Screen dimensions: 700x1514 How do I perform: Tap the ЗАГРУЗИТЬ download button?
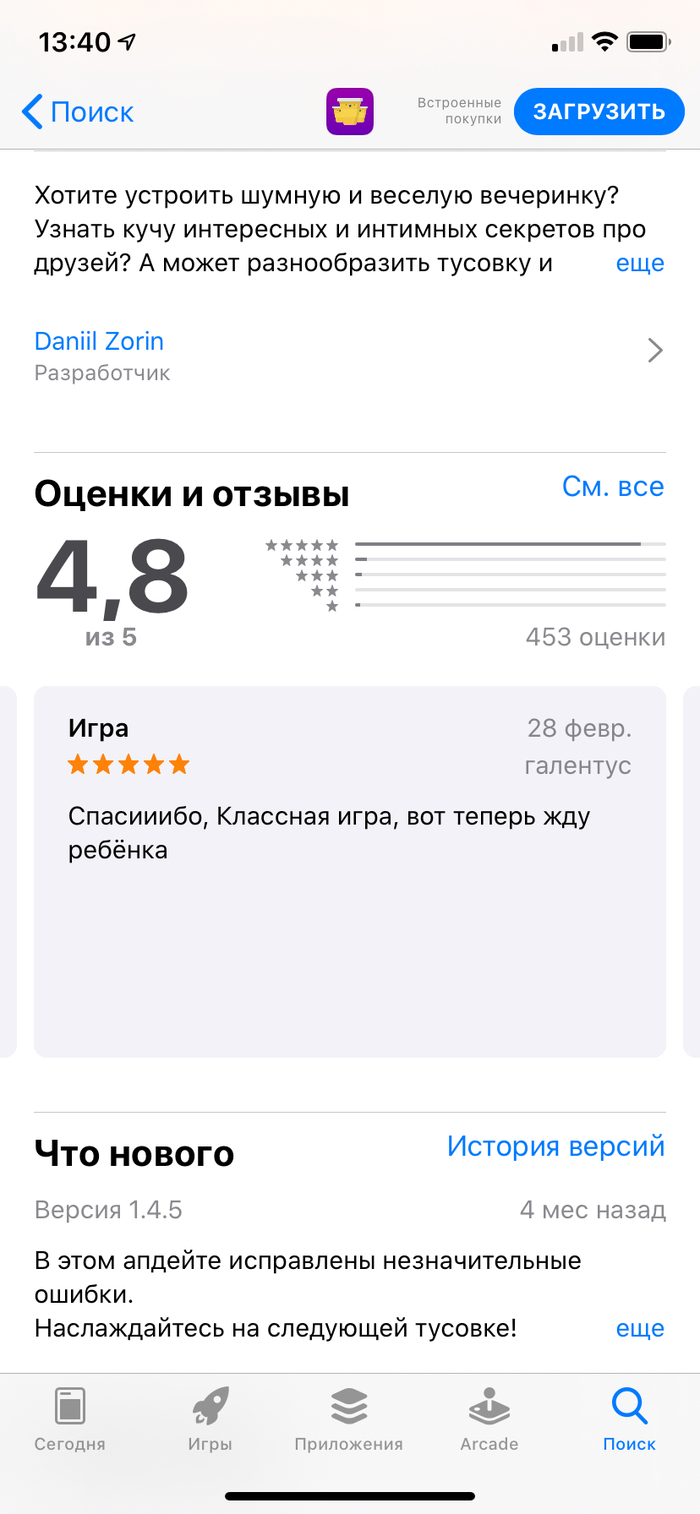click(x=599, y=112)
